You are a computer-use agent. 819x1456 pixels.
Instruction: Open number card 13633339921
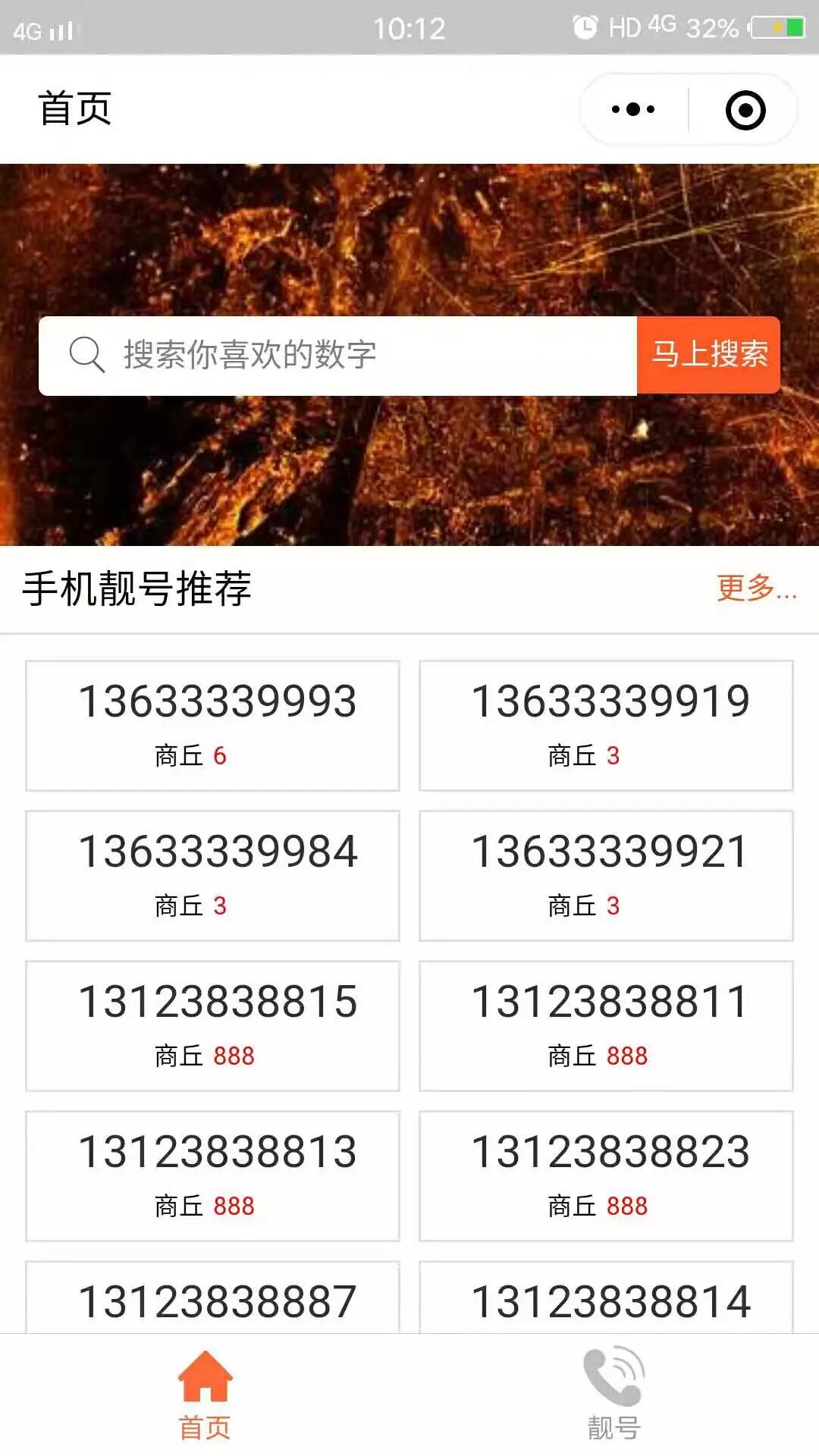[606, 875]
